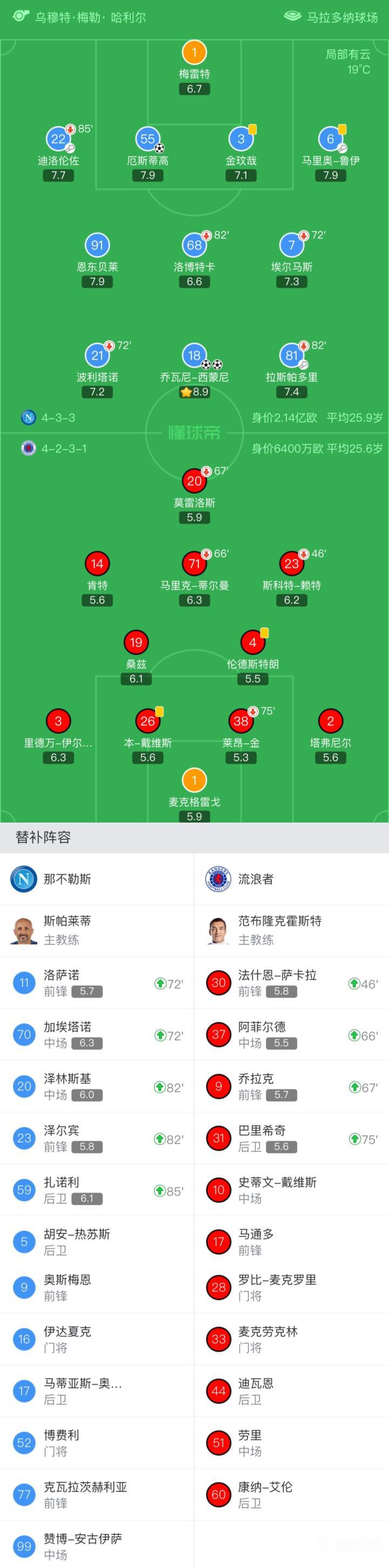
Task: View coach 斯帕莱蒂's profile
Action: 67,930
